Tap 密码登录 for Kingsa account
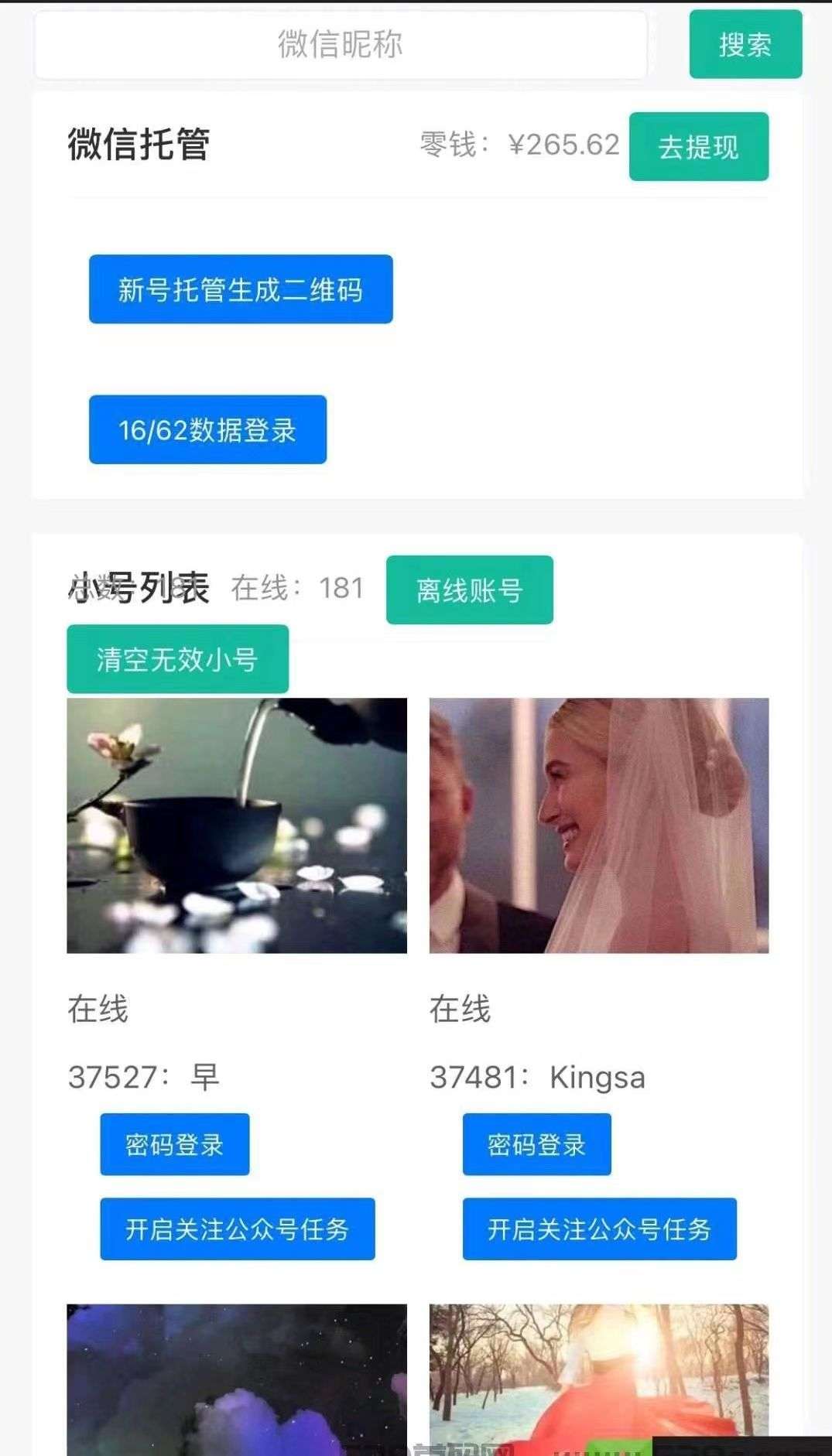This screenshot has width=832, height=1456. pyautogui.click(x=537, y=1144)
